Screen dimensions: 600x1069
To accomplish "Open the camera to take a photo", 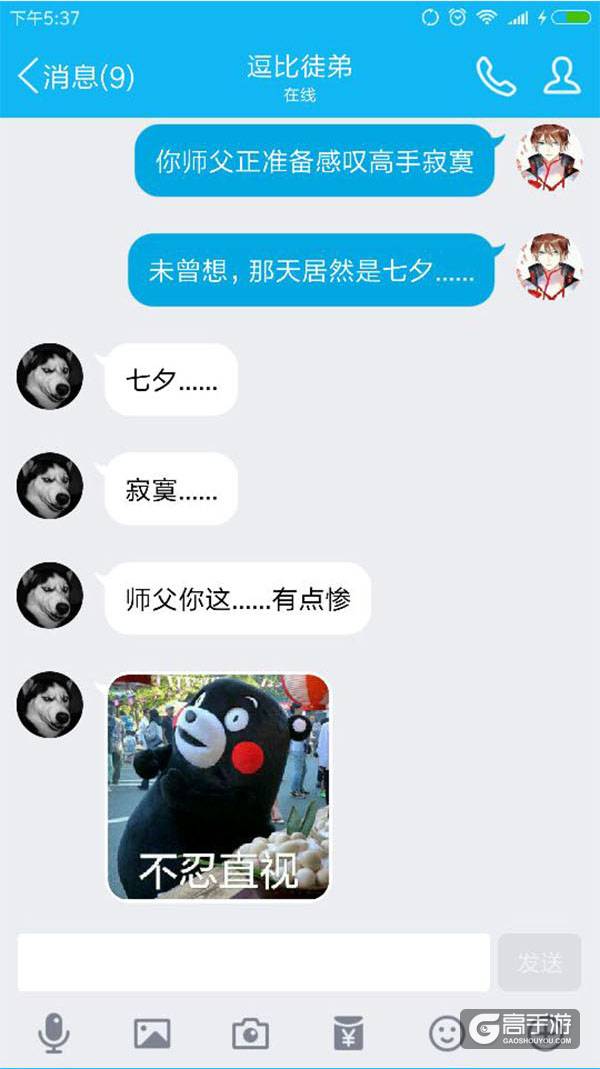I will point(250,1032).
